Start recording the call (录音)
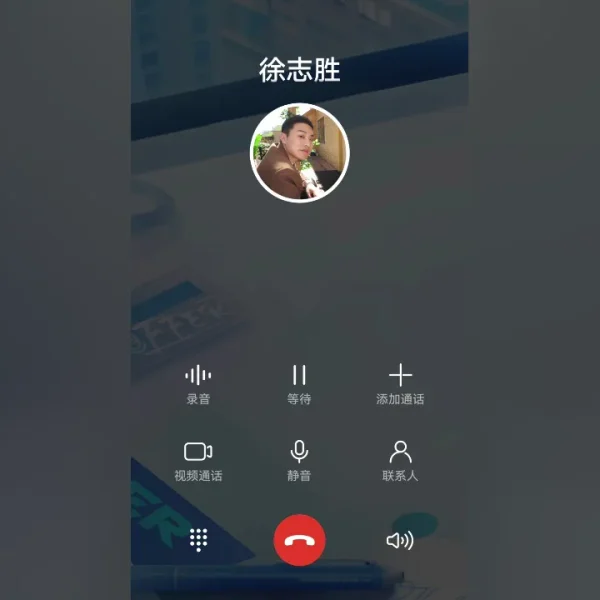This screenshot has width=600, height=600. 198,383
